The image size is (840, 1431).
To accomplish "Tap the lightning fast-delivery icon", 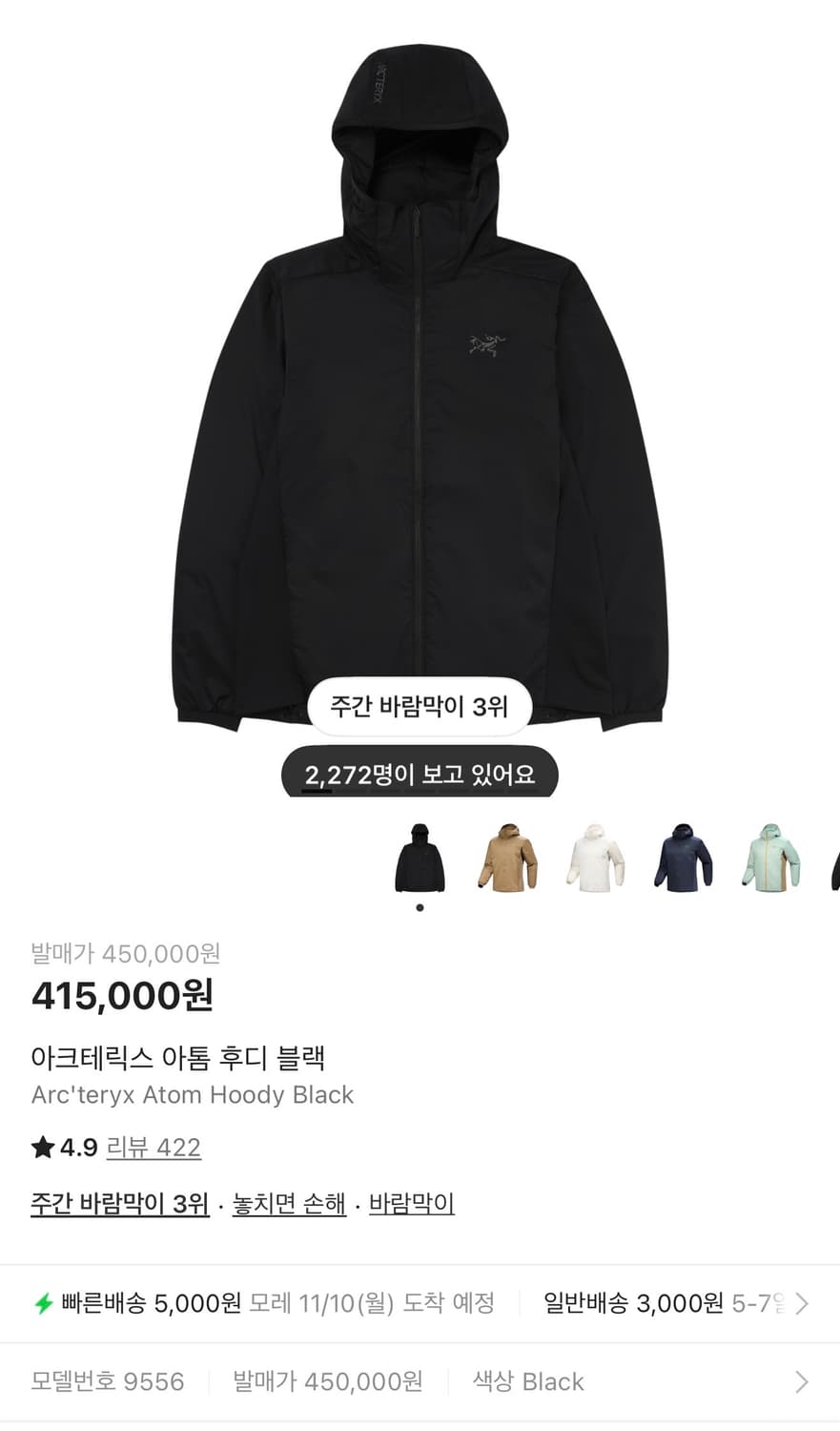I will pos(43,1300).
